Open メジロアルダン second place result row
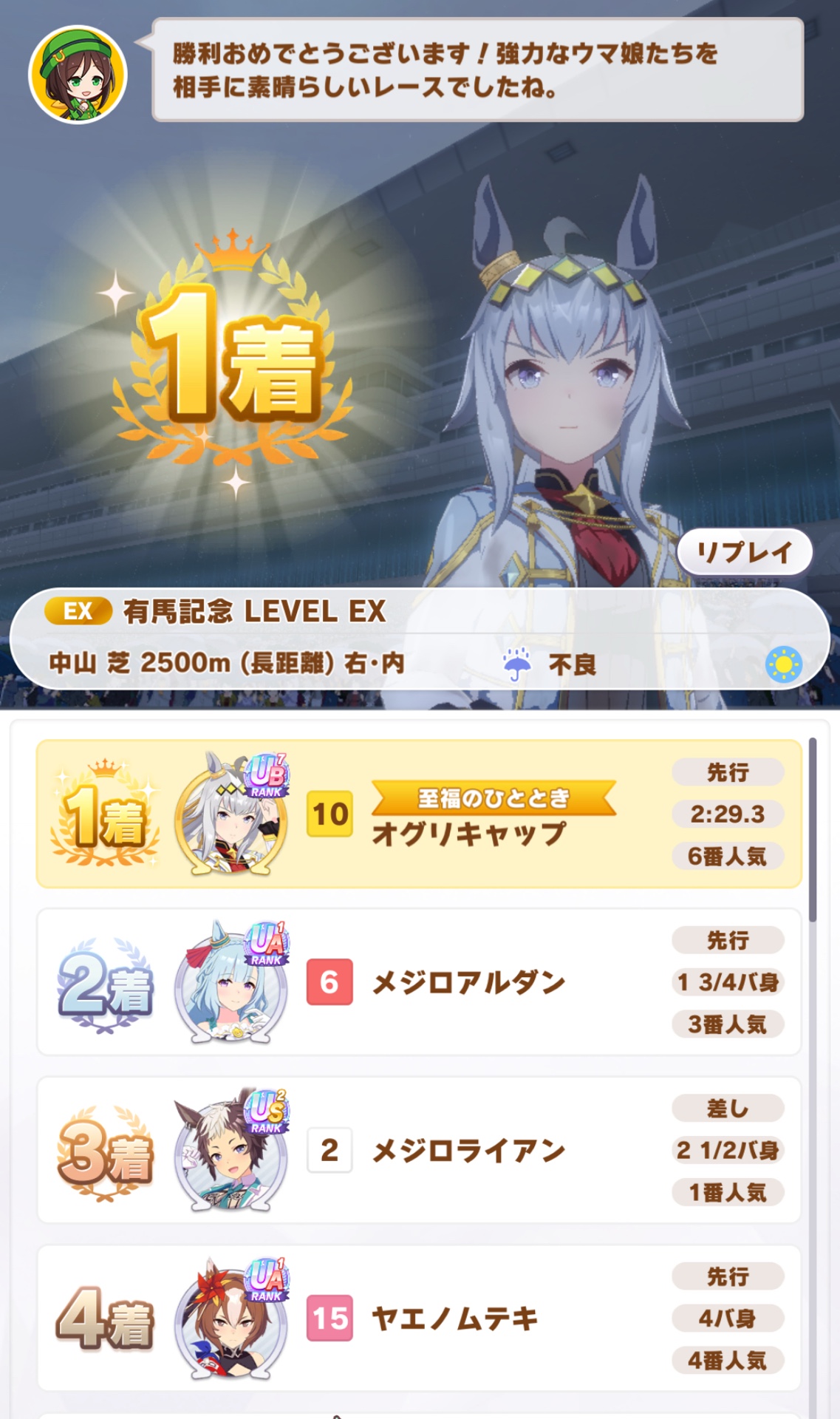 [x=418, y=982]
